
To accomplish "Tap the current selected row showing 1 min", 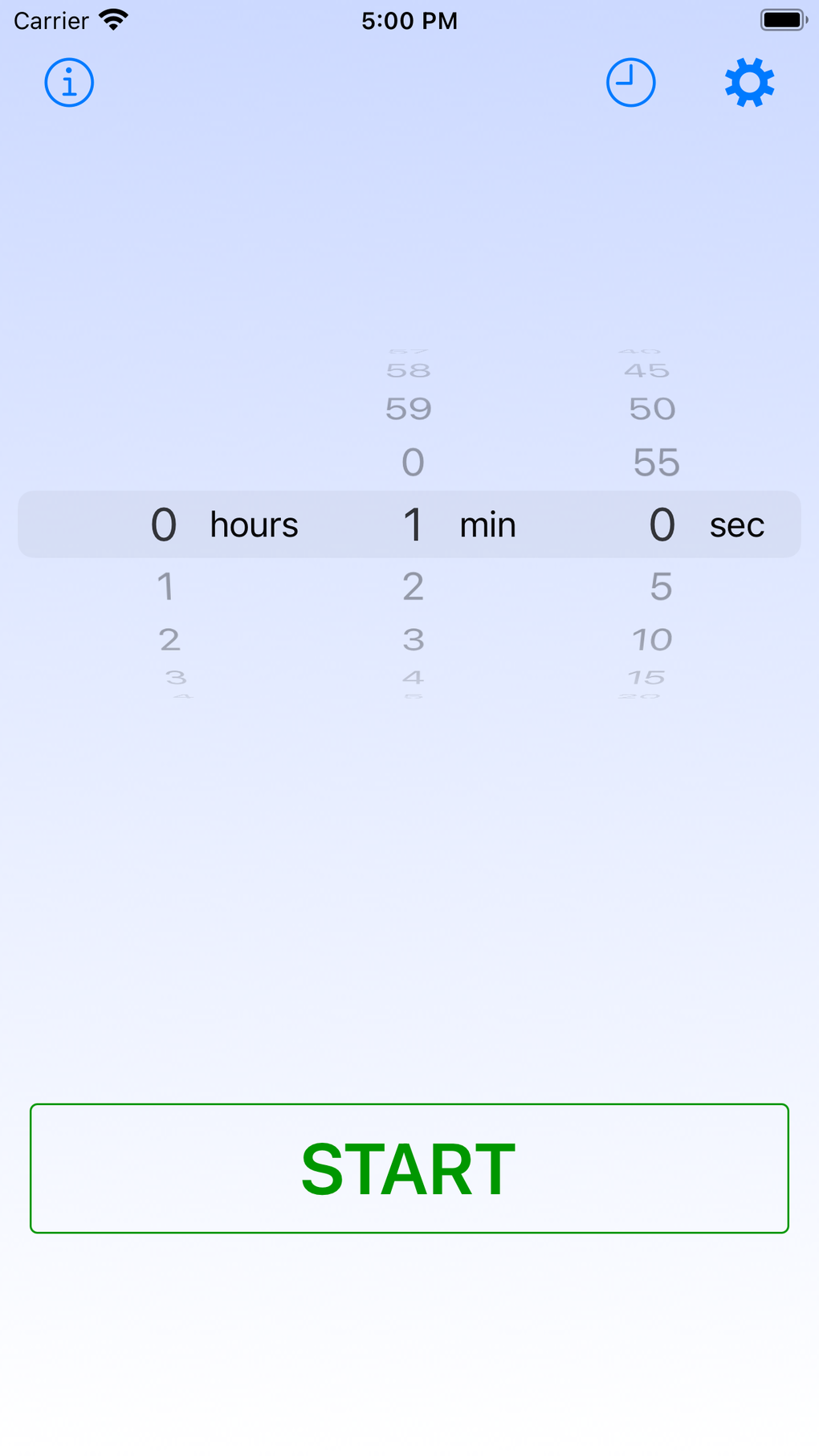I will pos(450,524).
